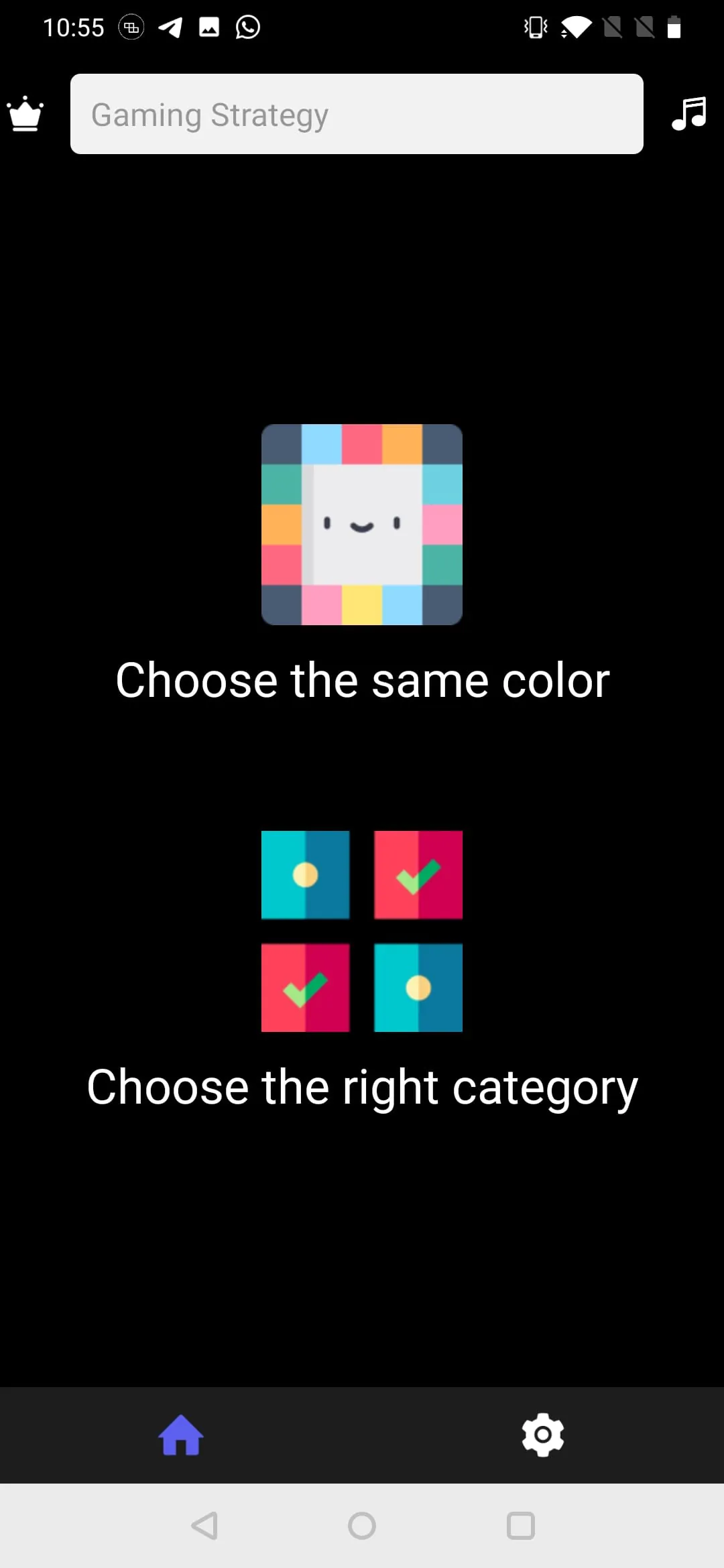Viewport: 724px width, 1568px height.
Task: Go back with the system back button
Action: coord(204,1526)
